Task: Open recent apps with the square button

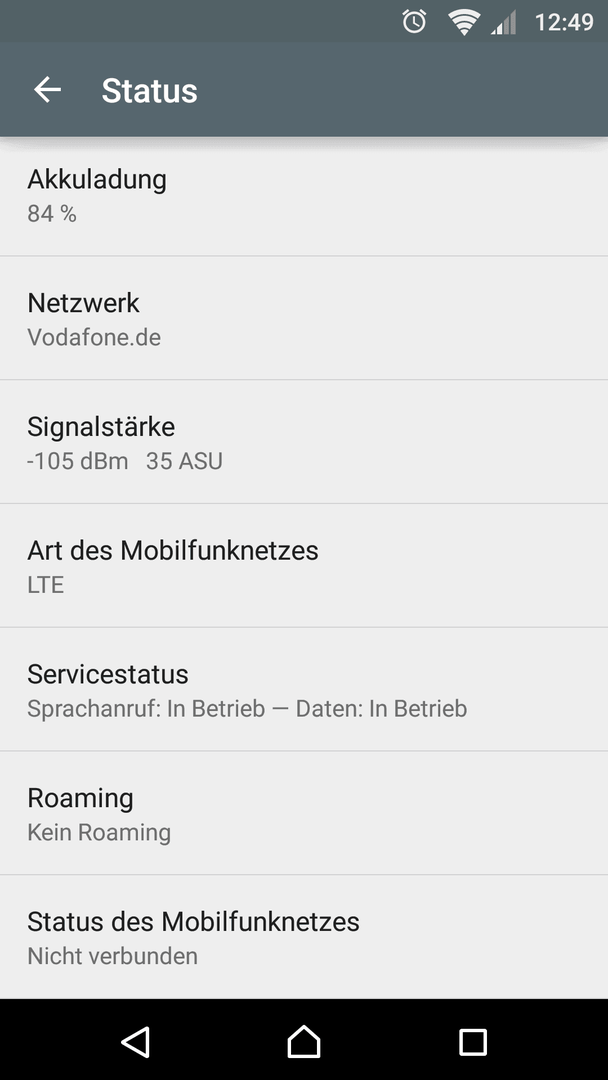Action: (x=472, y=1041)
